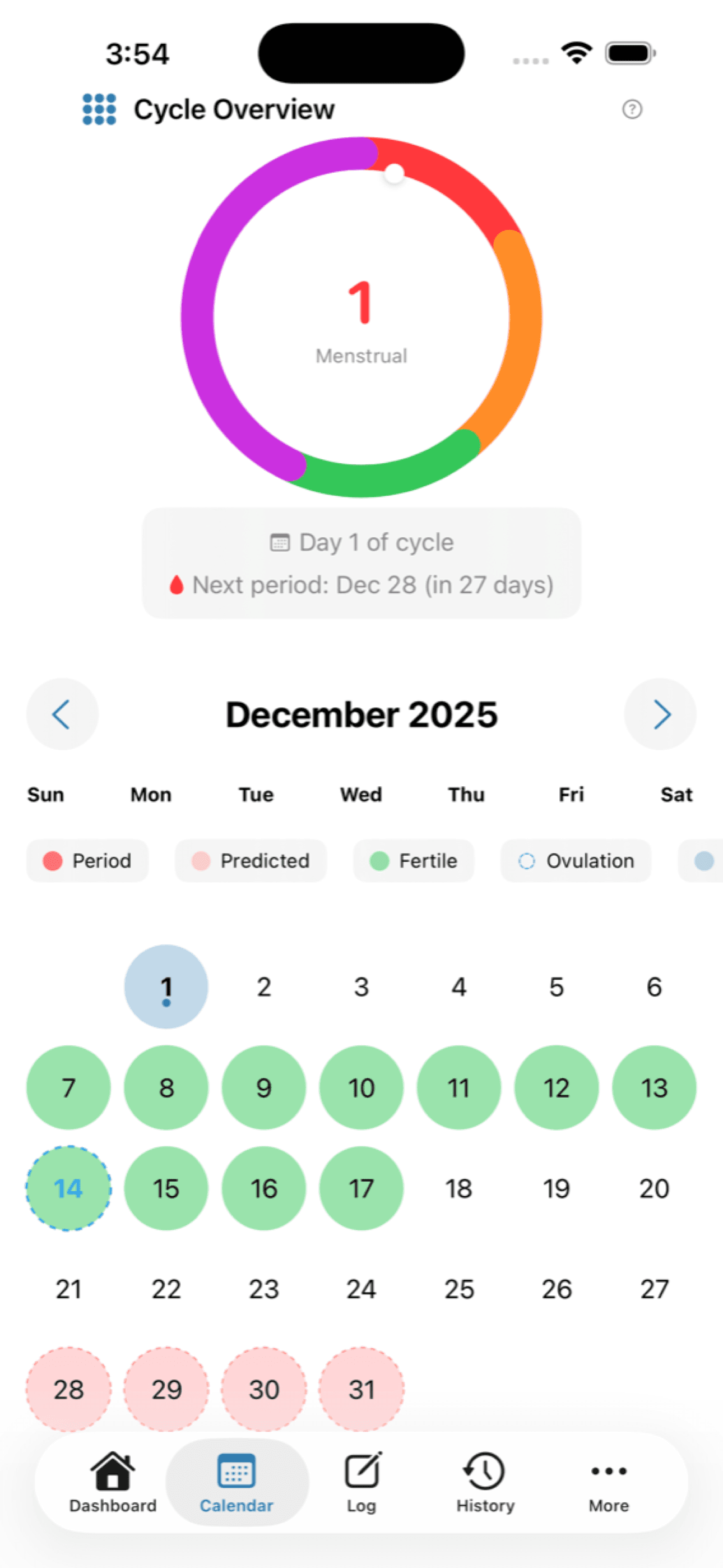The height and width of the screenshot is (1568, 723).
Task: Advance to January using the right chevron
Action: point(660,714)
